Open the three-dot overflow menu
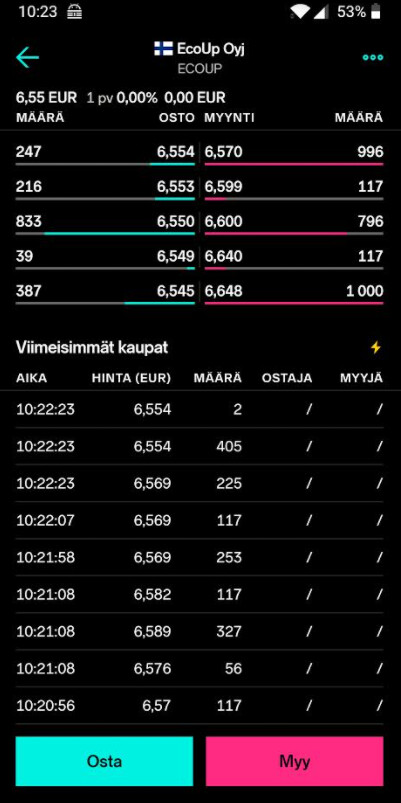This screenshot has width=401, height=803. pos(373,57)
